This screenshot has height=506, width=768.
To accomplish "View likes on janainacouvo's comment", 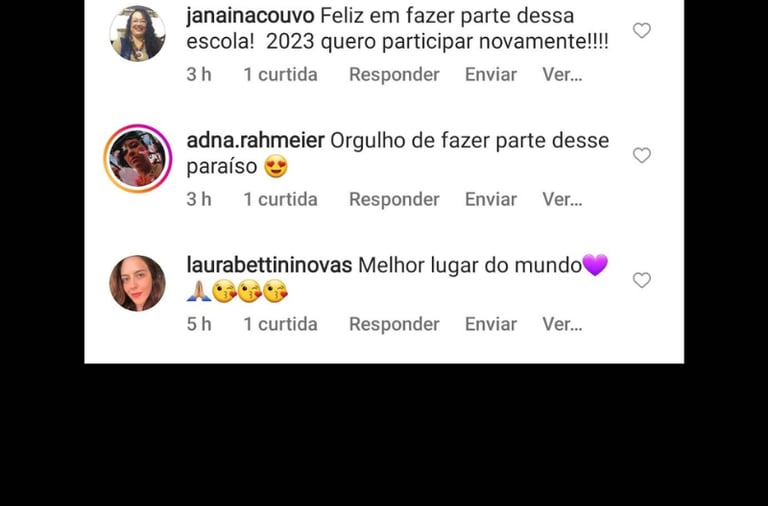I will click(x=280, y=75).
